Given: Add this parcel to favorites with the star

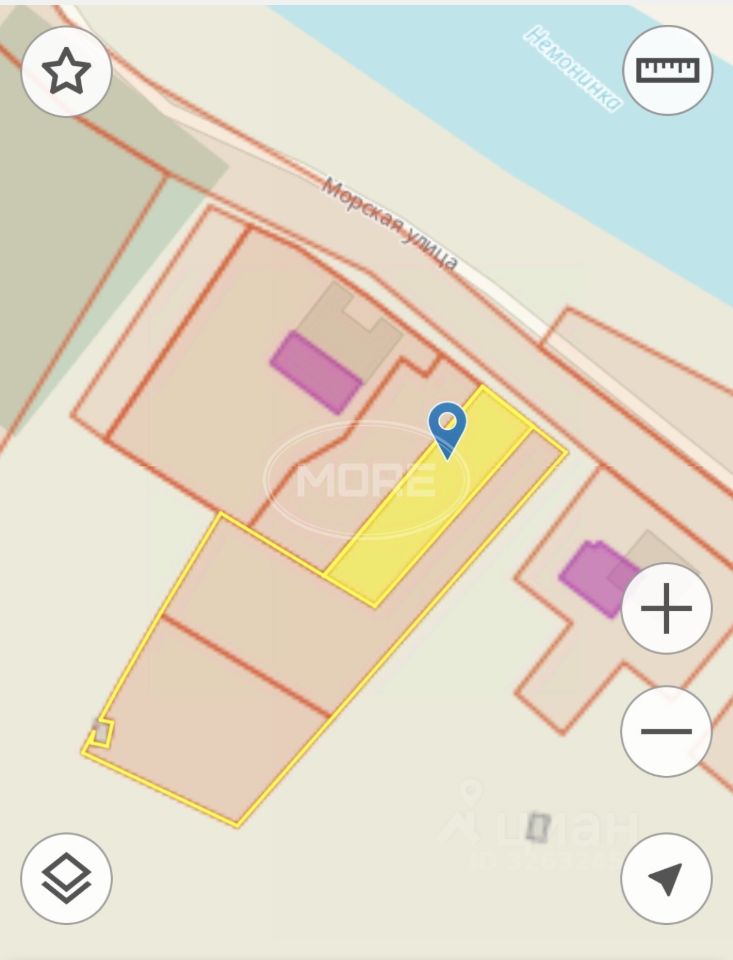Looking at the screenshot, I should tap(66, 72).
